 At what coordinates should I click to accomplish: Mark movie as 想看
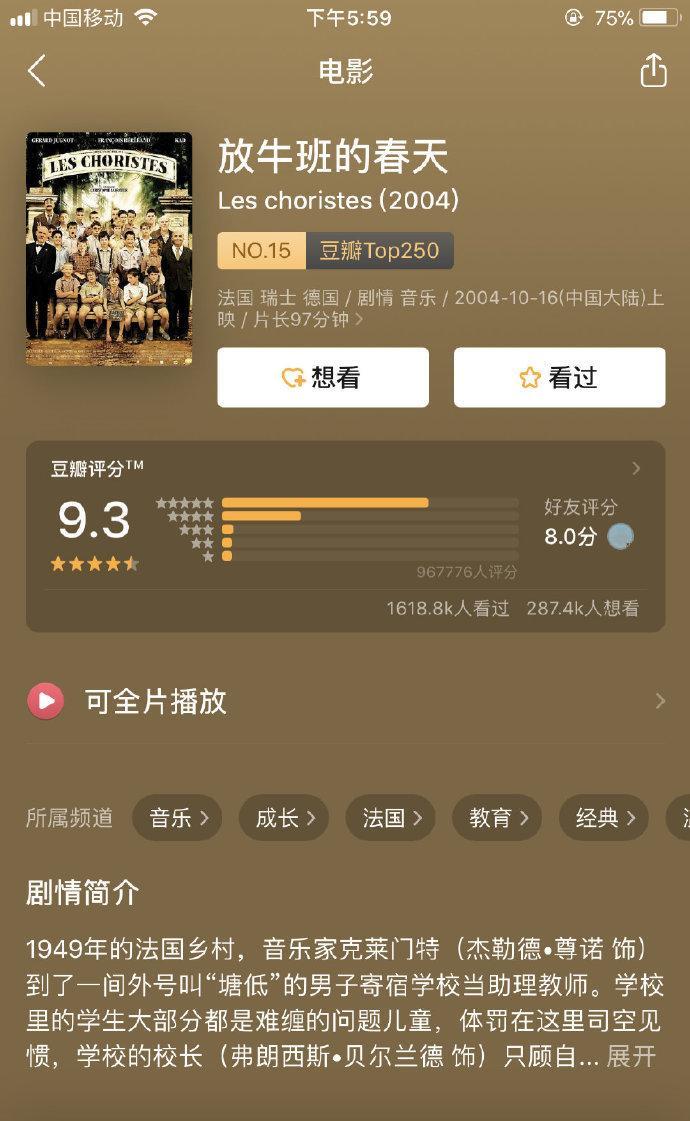coord(323,377)
